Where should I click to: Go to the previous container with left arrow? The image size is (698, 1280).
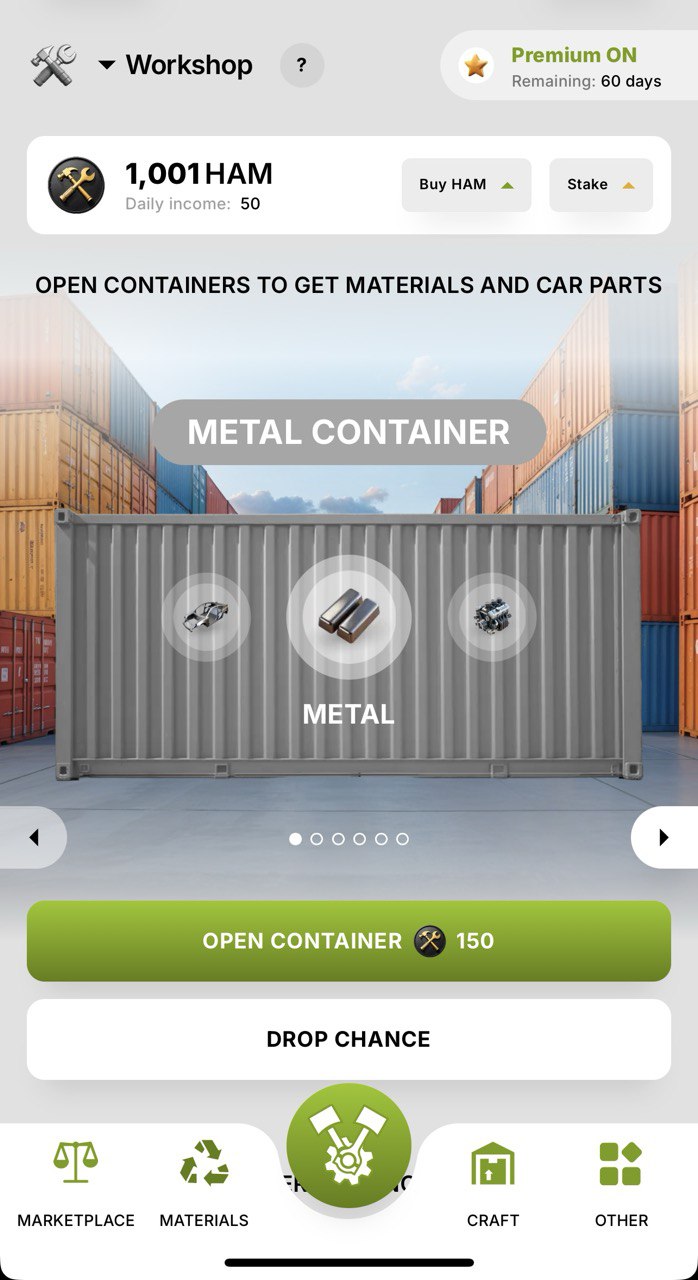tap(33, 837)
